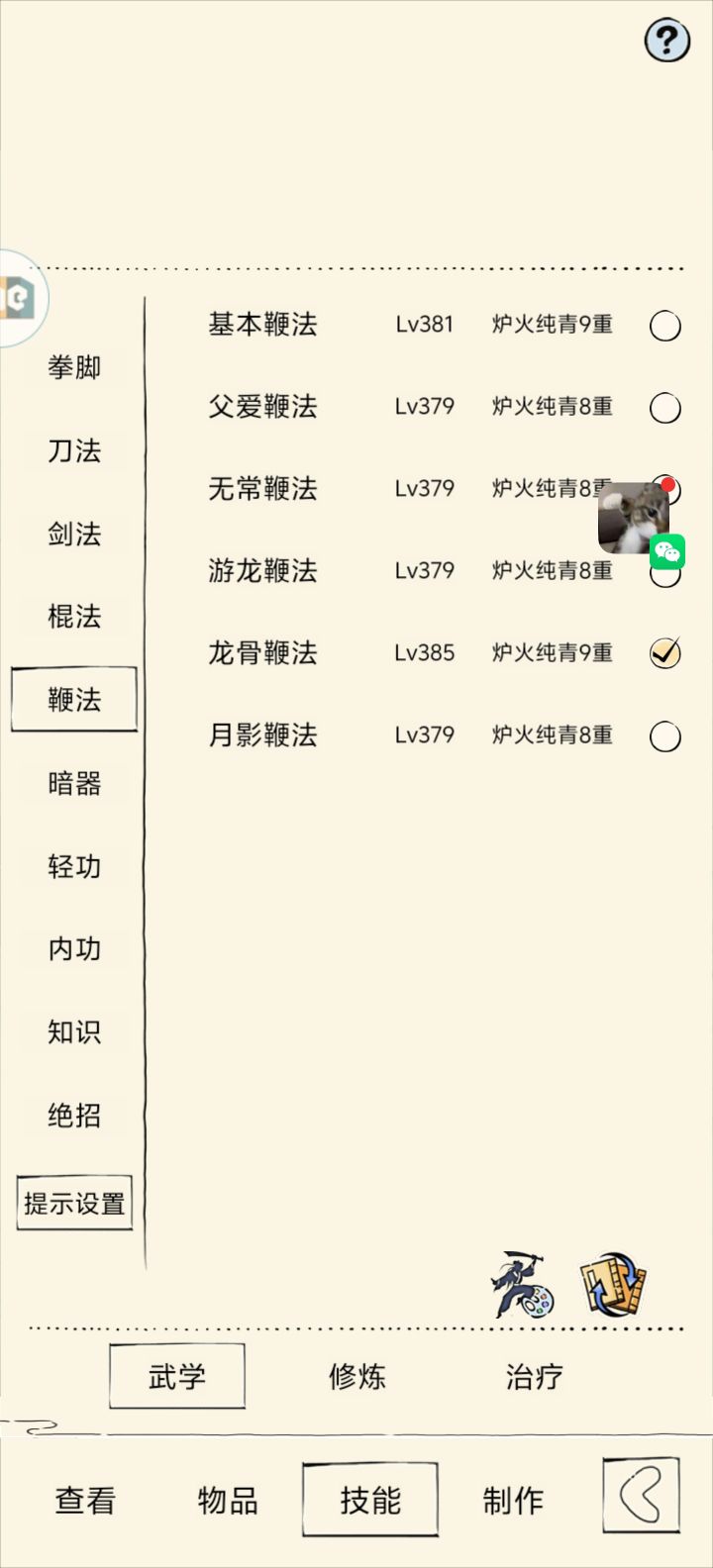The height and width of the screenshot is (1568, 713).
Task: Click the floating cat video thumbnail
Action: 632,519
